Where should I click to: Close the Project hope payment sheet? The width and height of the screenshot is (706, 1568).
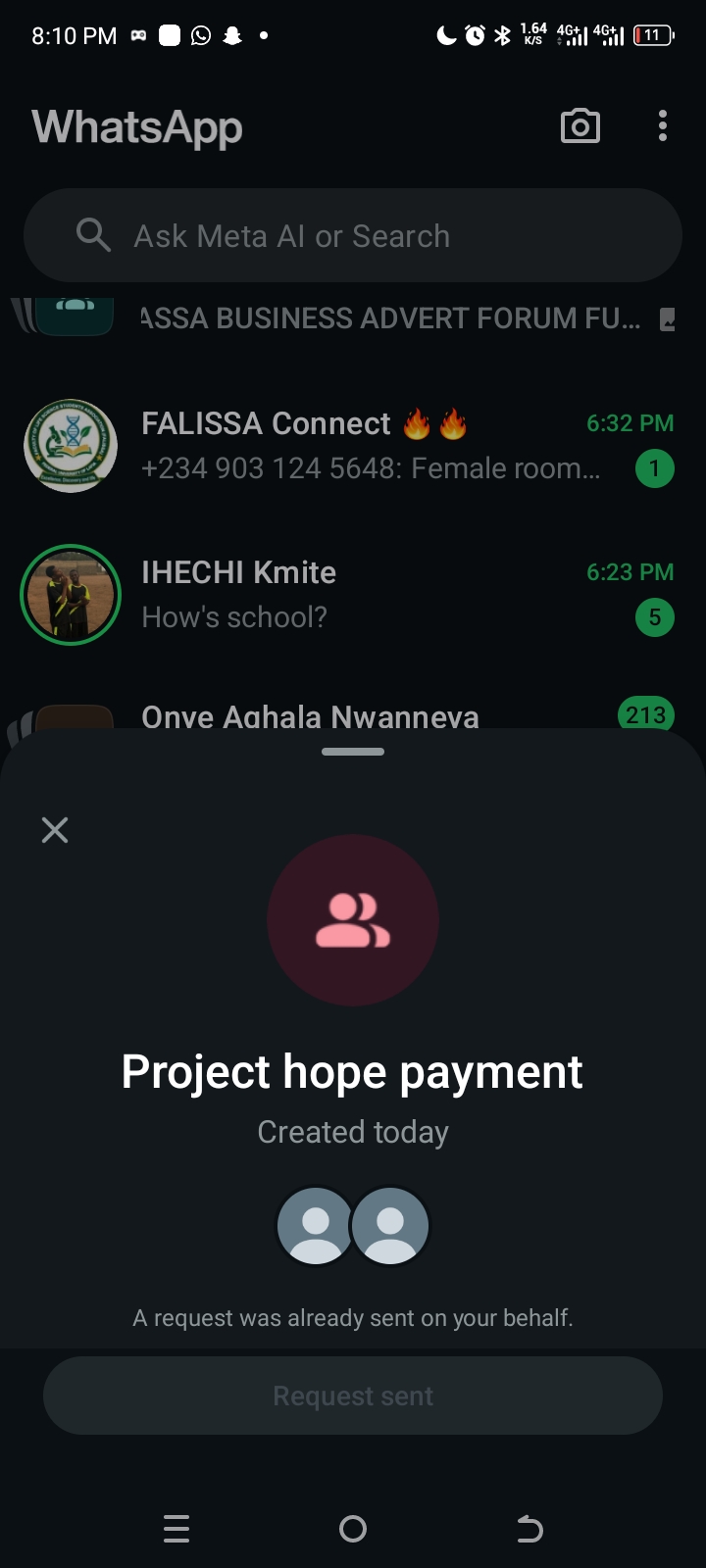tap(55, 830)
